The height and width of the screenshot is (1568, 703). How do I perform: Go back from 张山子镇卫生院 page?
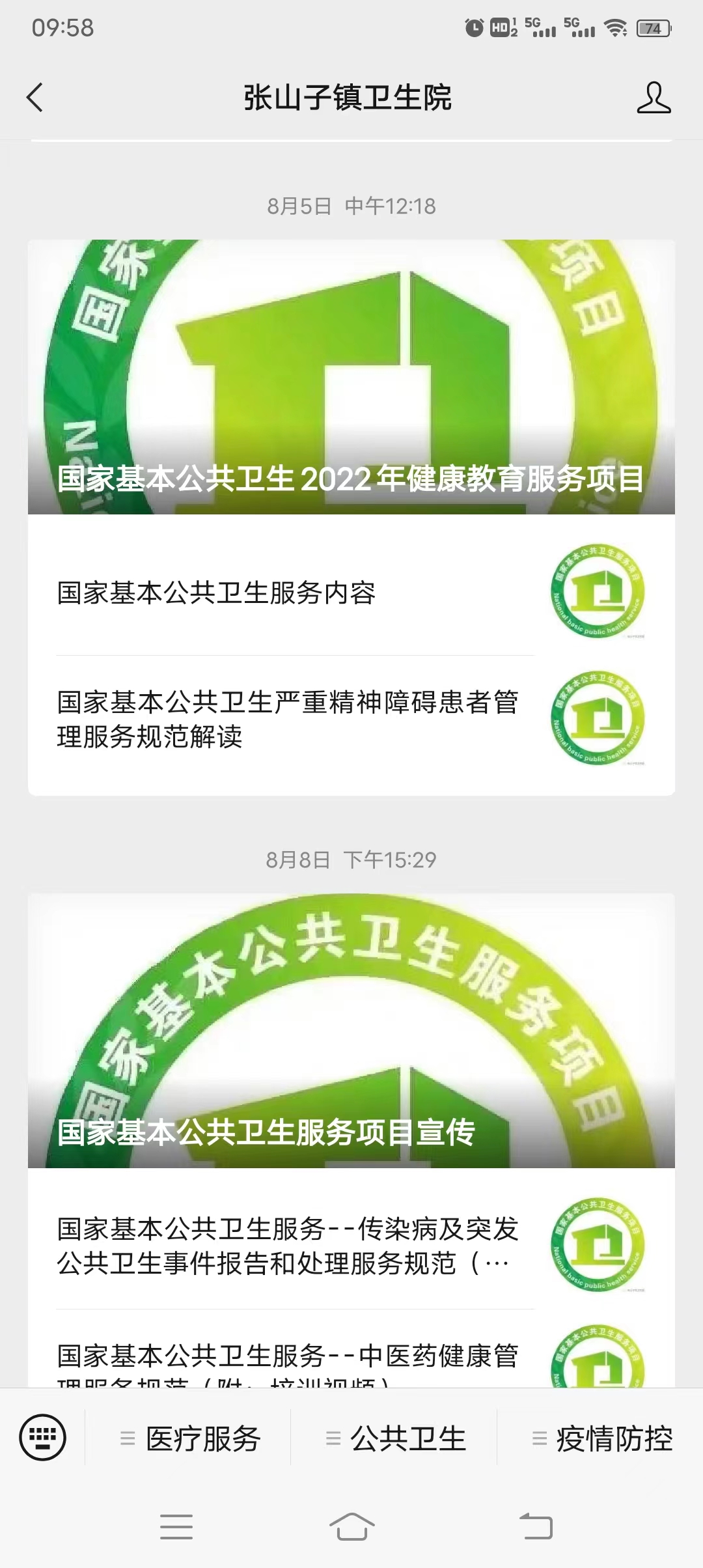35,98
